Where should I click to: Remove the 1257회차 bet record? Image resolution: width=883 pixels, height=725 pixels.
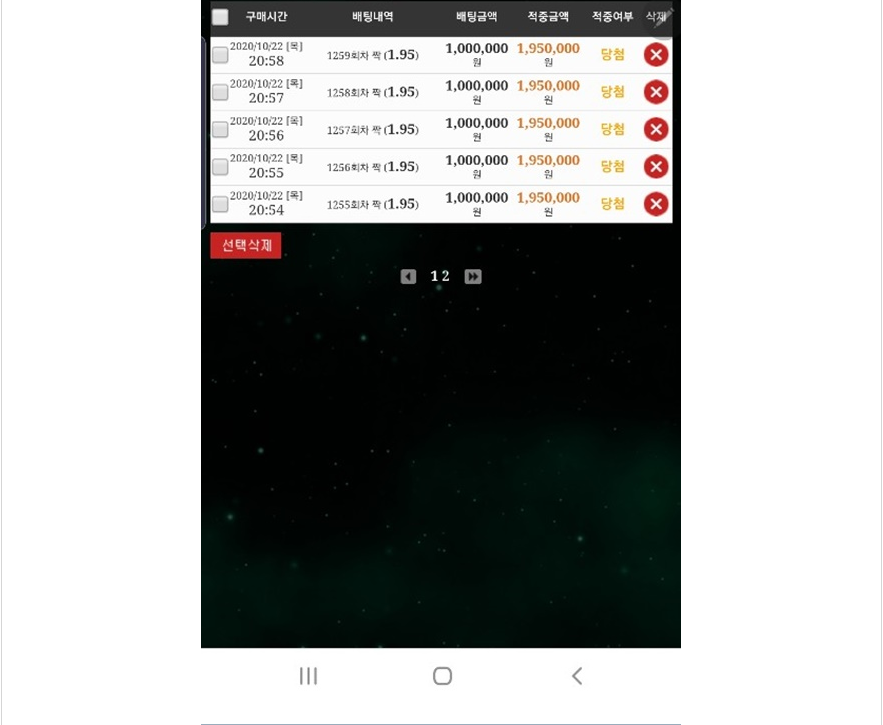tap(656, 130)
